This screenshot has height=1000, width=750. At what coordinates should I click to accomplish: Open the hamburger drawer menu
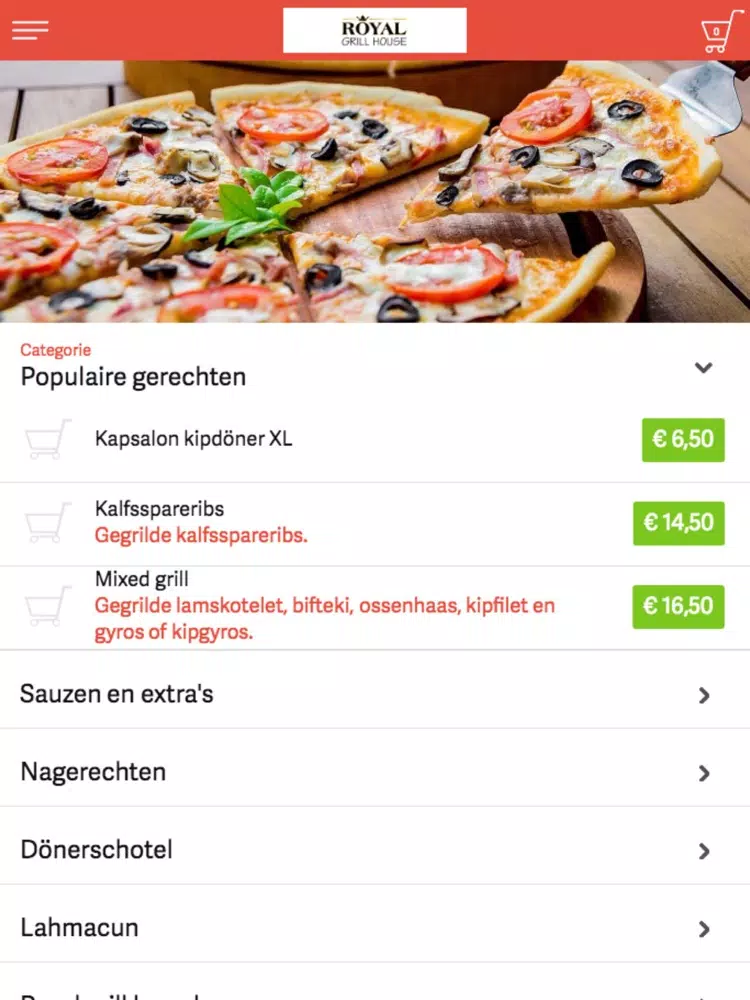tap(30, 30)
